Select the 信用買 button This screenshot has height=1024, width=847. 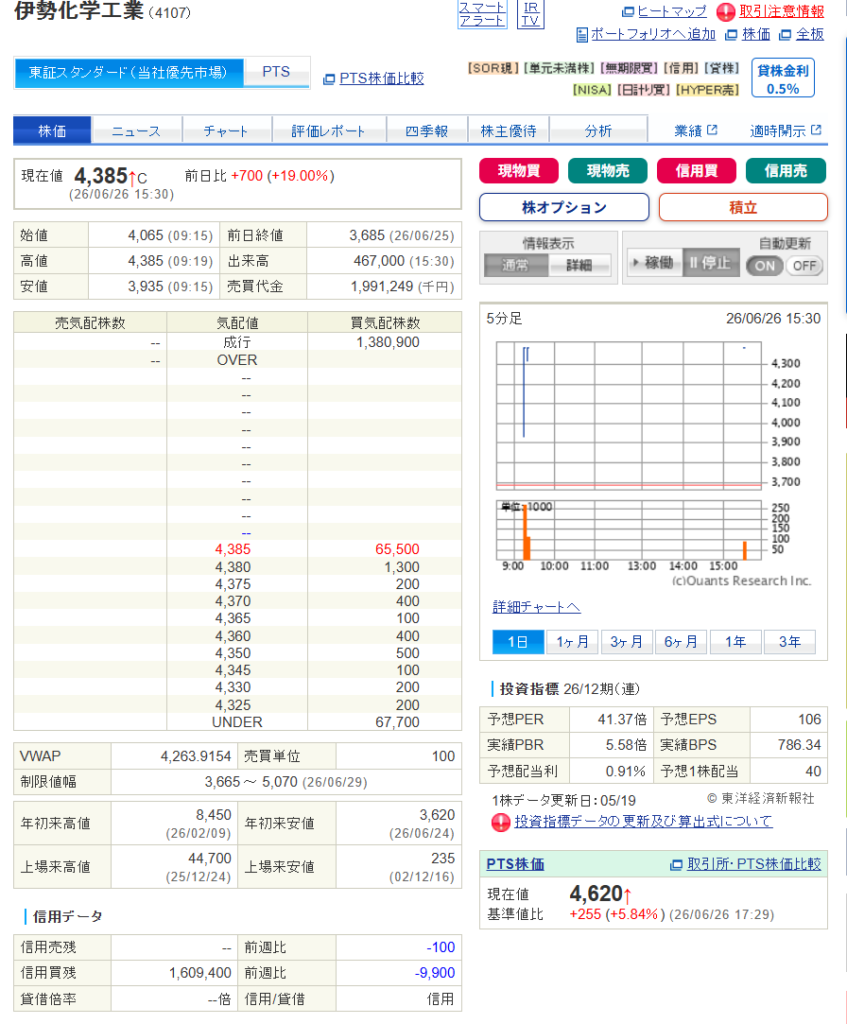click(x=696, y=171)
